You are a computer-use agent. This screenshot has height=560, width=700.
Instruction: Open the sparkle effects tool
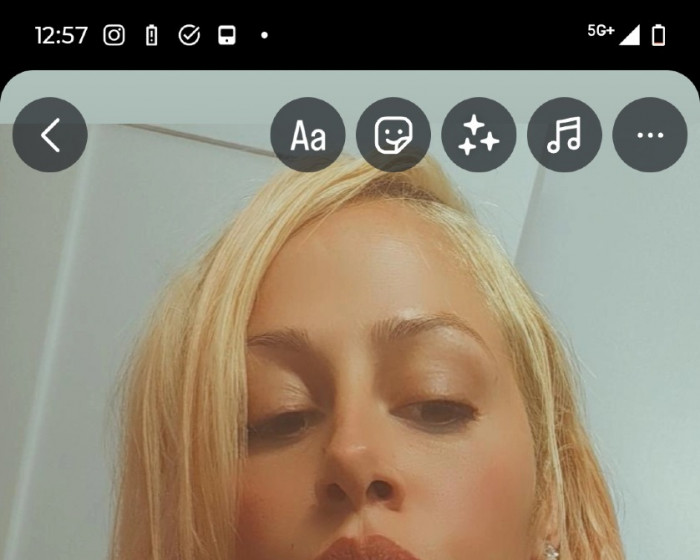click(x=479, y=135)
